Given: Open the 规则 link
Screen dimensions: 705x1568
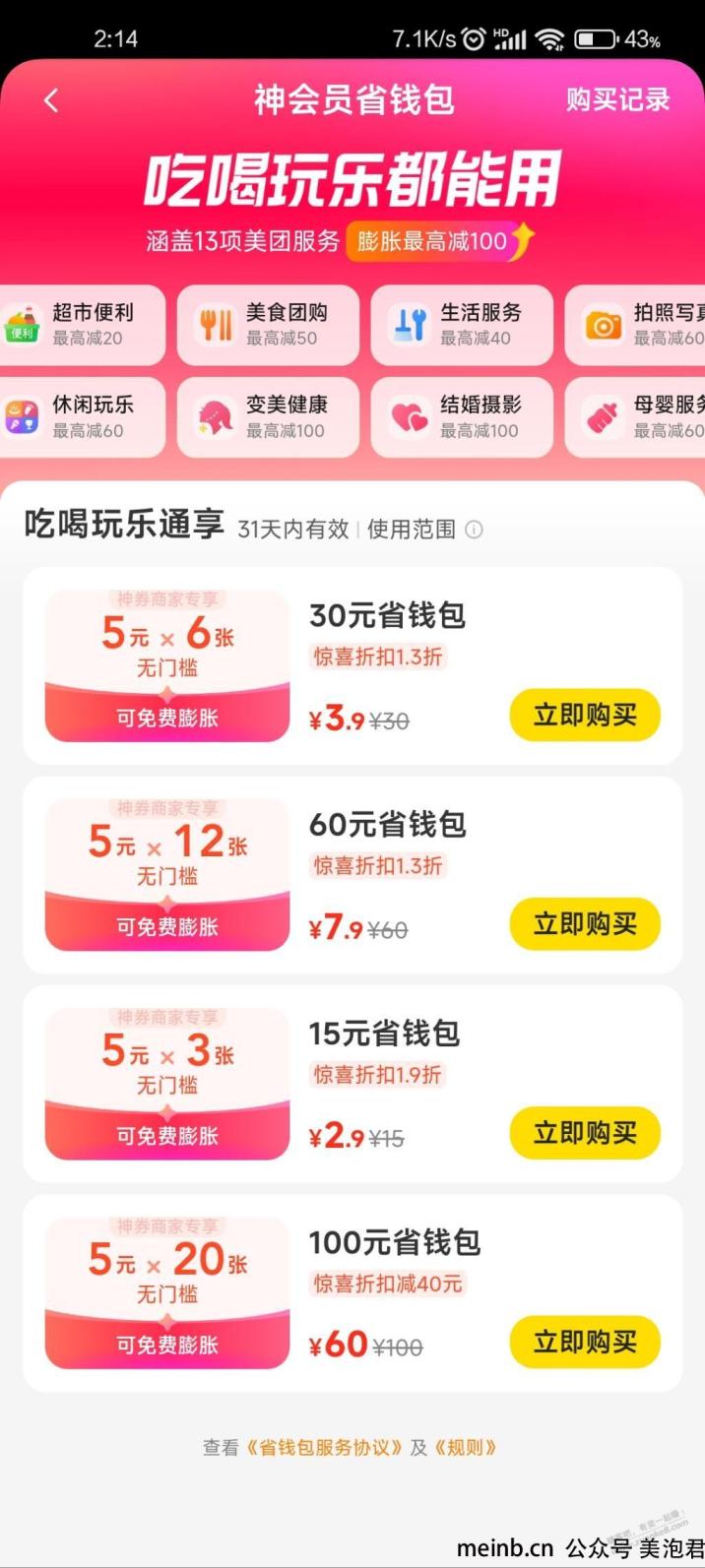Looking at the screenshot, I should pos(465,1447).
